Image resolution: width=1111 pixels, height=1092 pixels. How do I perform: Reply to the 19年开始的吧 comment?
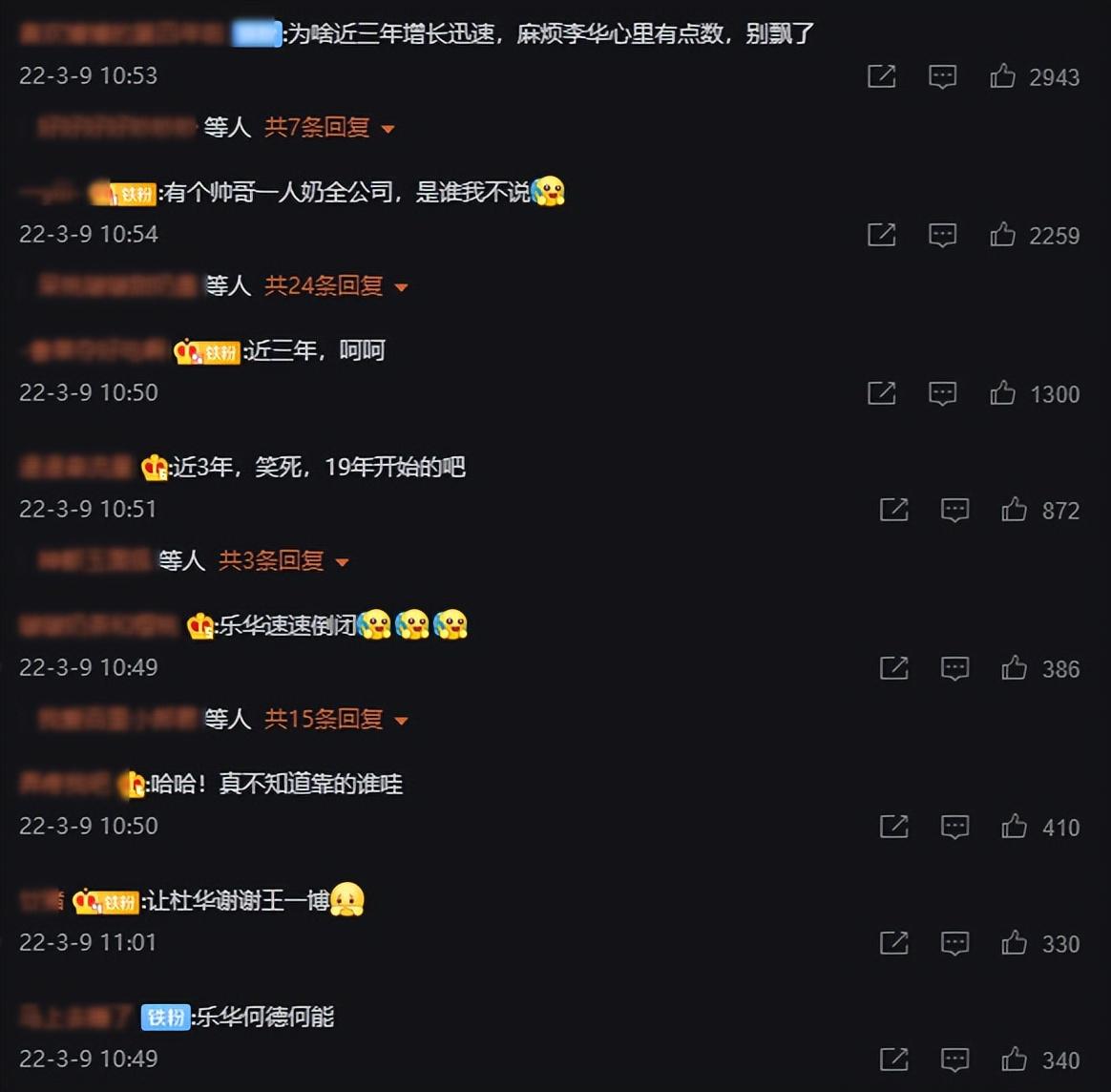tap(954, 510)
